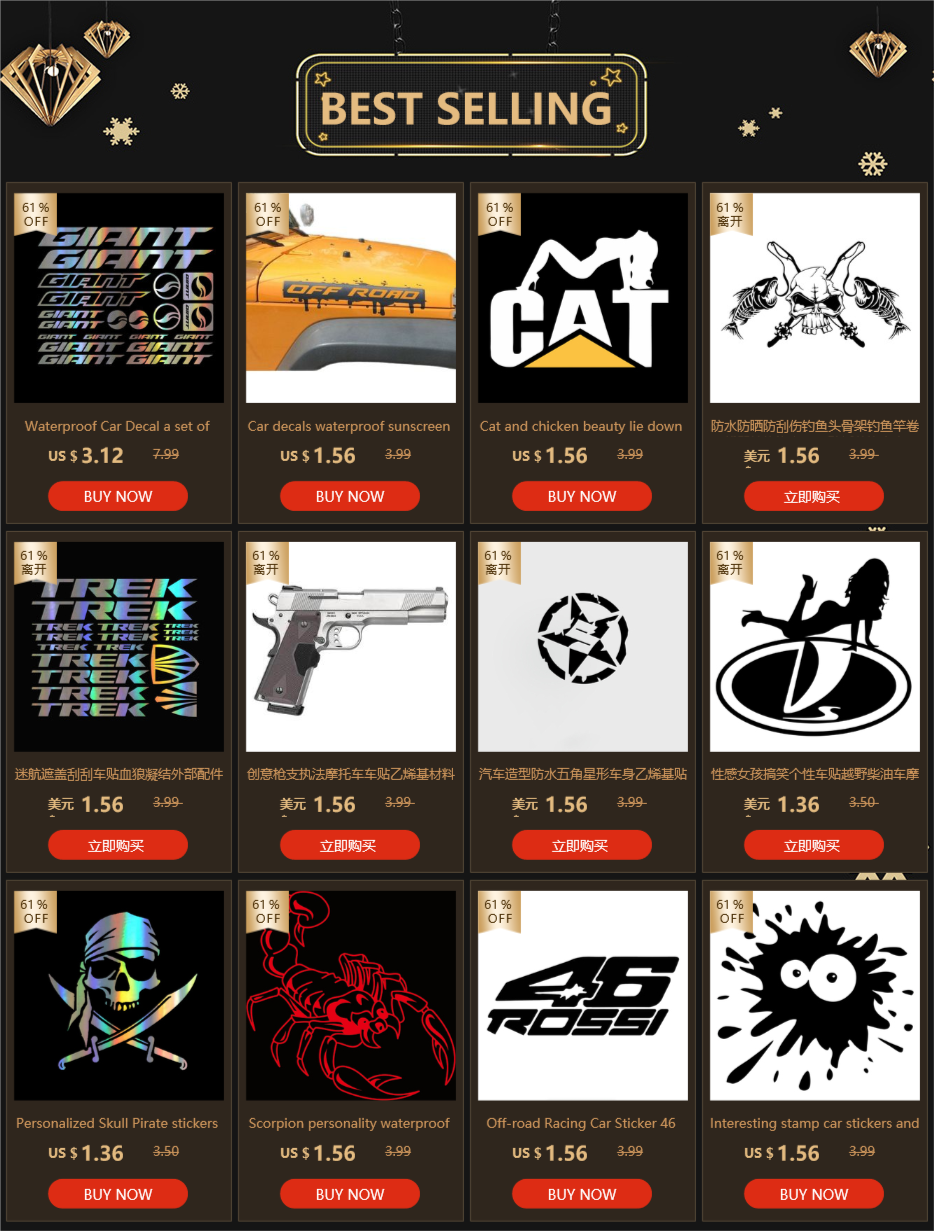Open the 46 Rossi sticker image
Image resolution: width=934 pixels, height=1231 pixels.
click(x=583, y=996)
